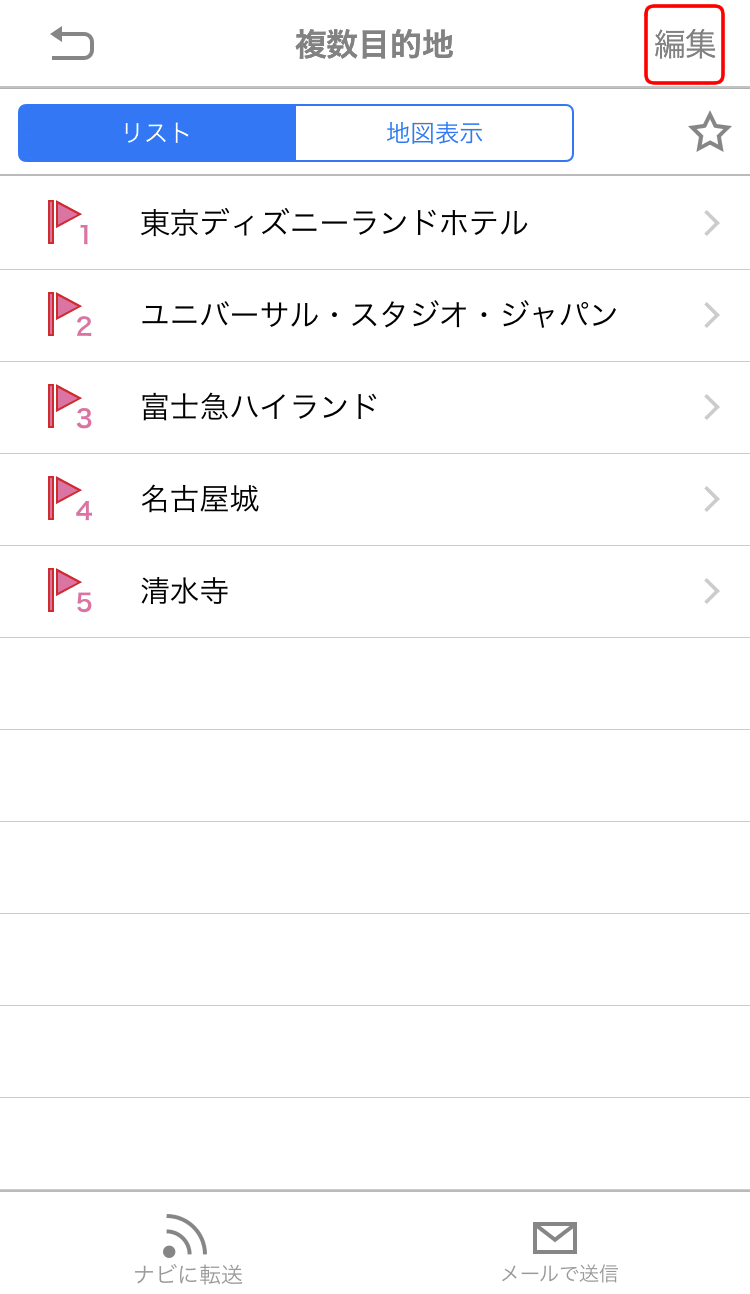View details for 名古屋城
This screenshot has width=750, height=1294.
[374, 499]
